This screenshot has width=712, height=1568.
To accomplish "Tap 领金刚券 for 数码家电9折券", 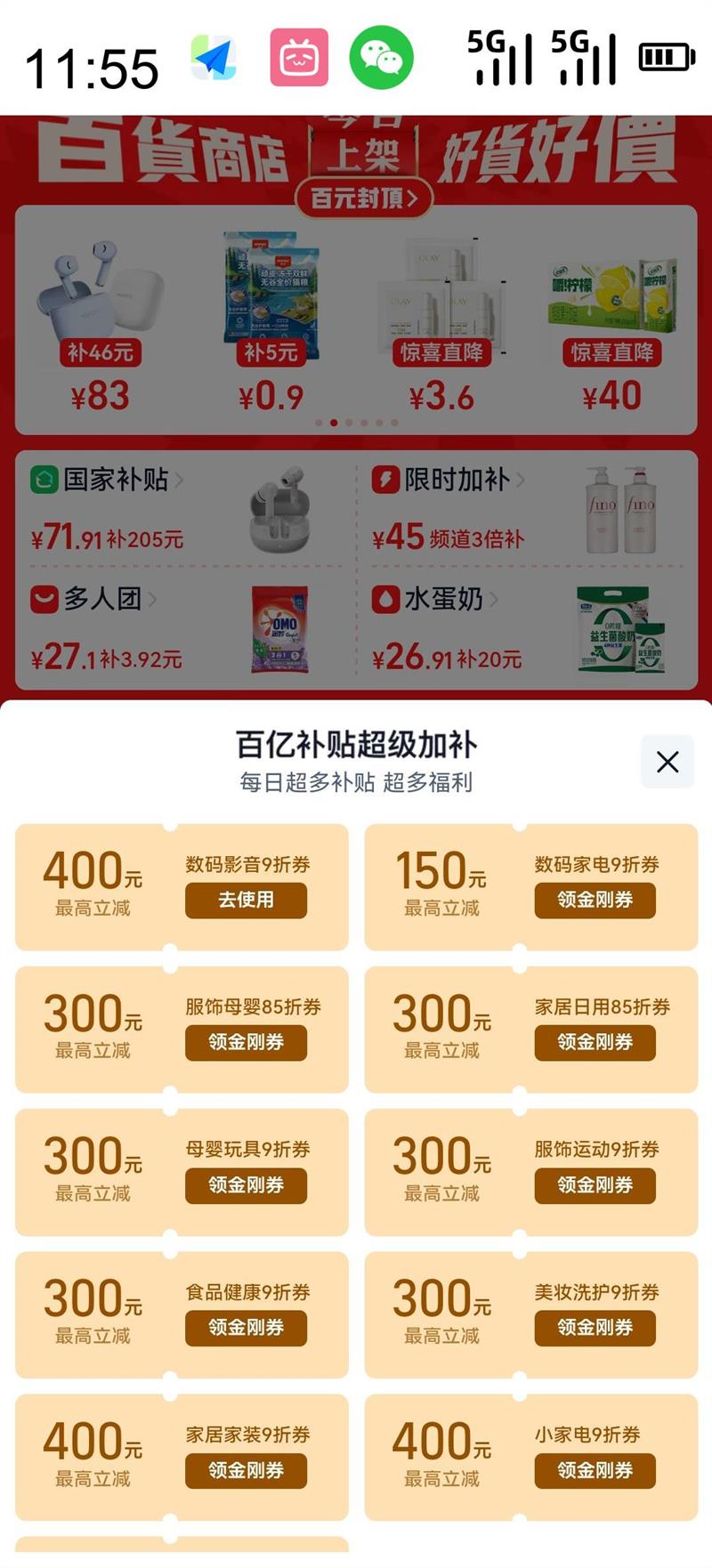I will (595, 901).
